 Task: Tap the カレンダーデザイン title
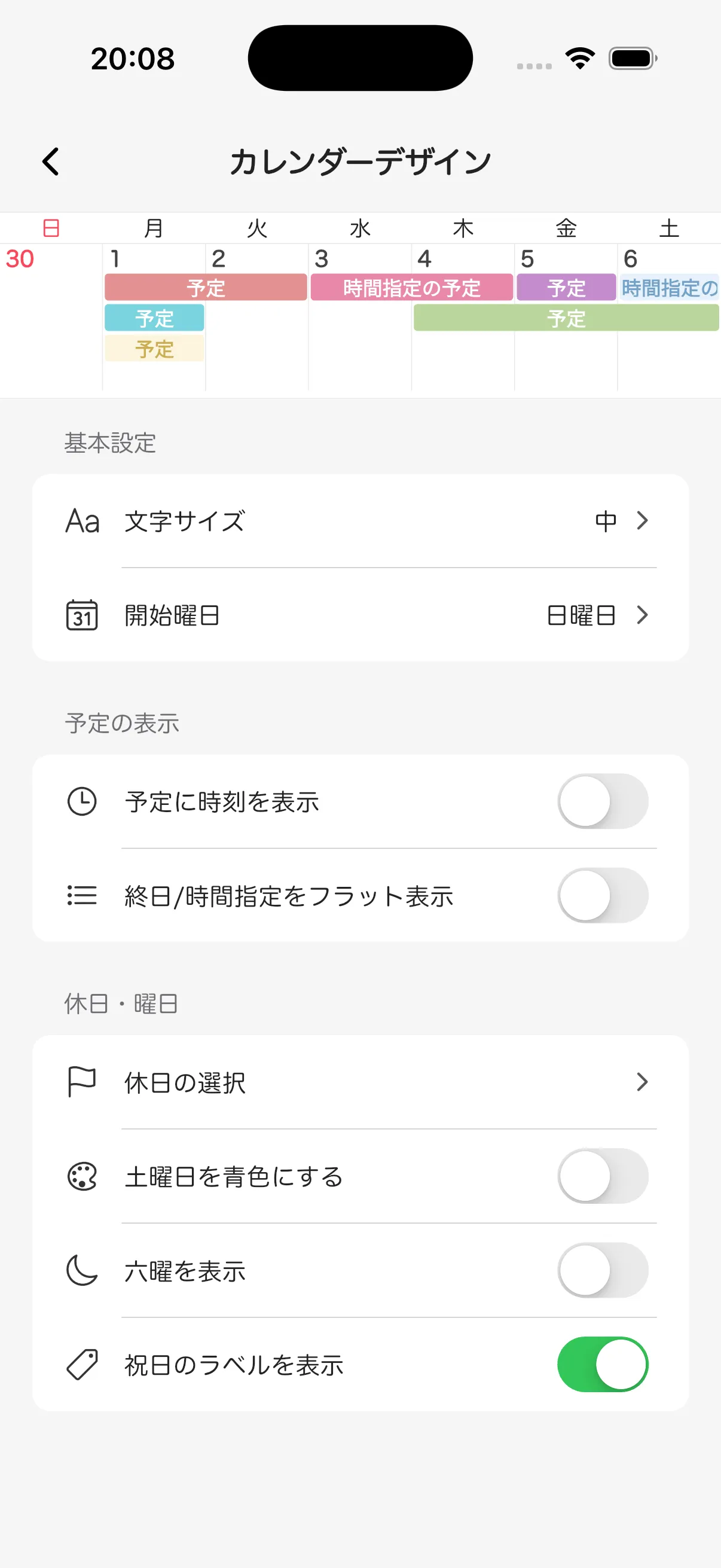[x=360, y=161]
